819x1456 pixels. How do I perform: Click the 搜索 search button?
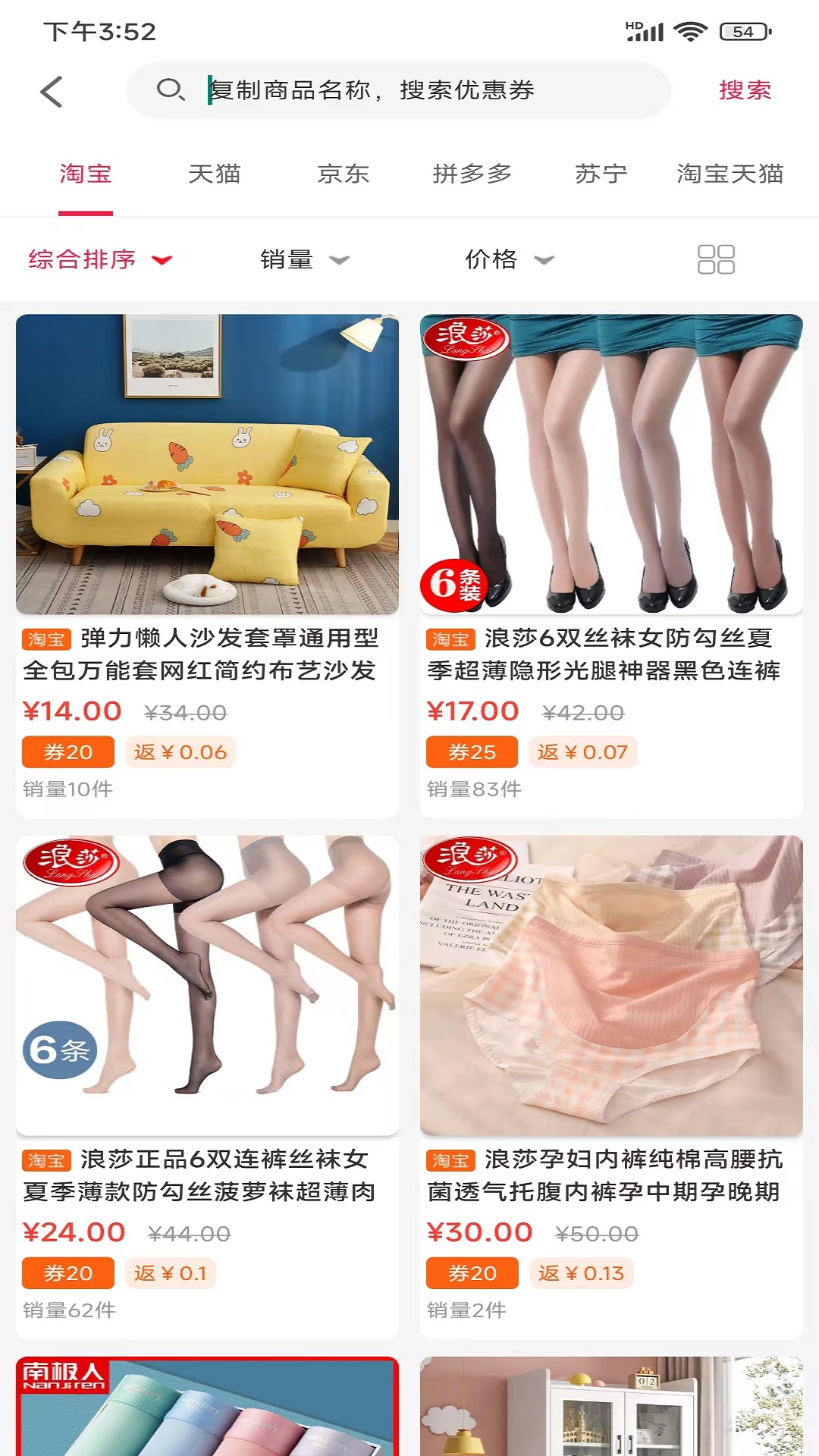pos(745,90)
